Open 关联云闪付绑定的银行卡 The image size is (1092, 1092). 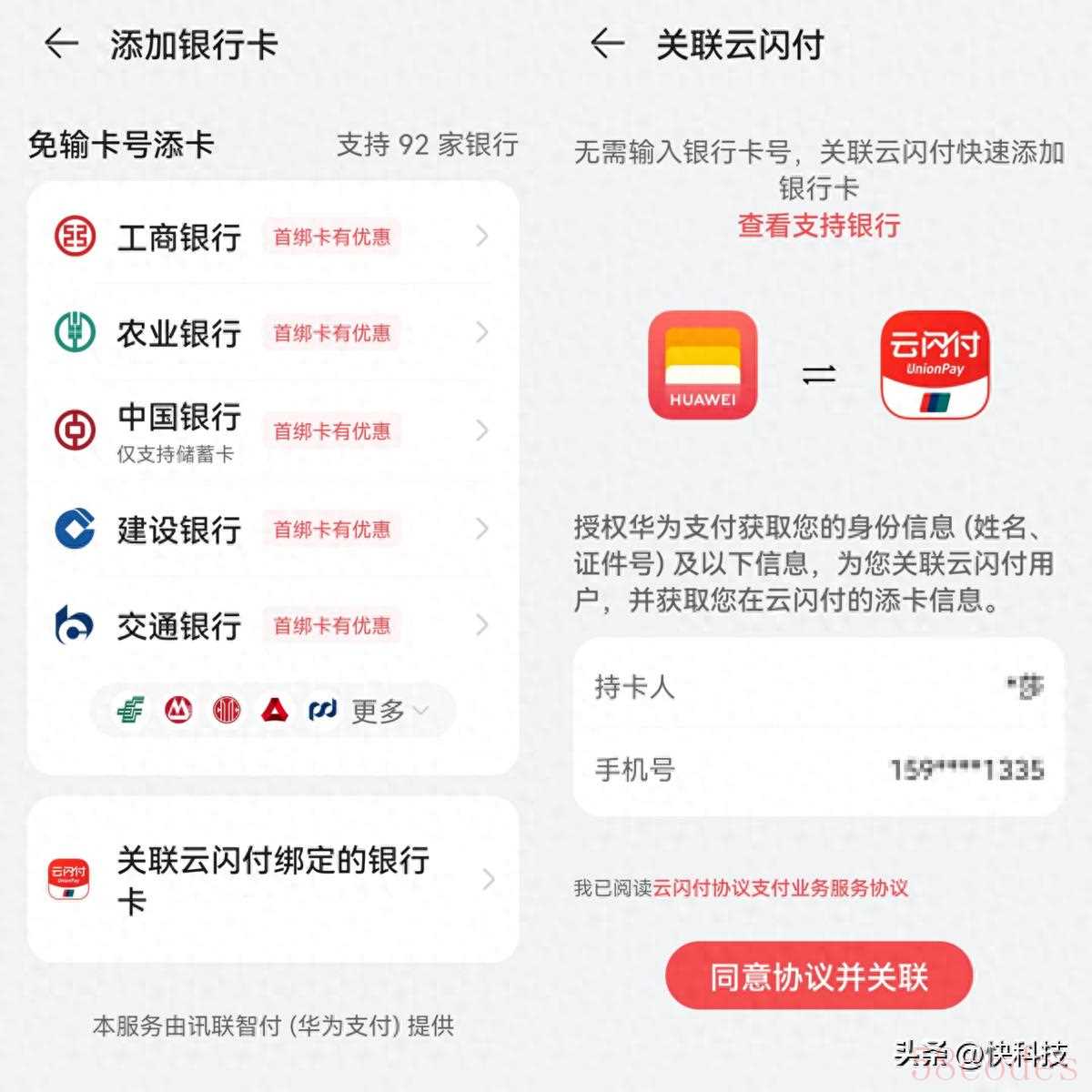pos(271,879)
